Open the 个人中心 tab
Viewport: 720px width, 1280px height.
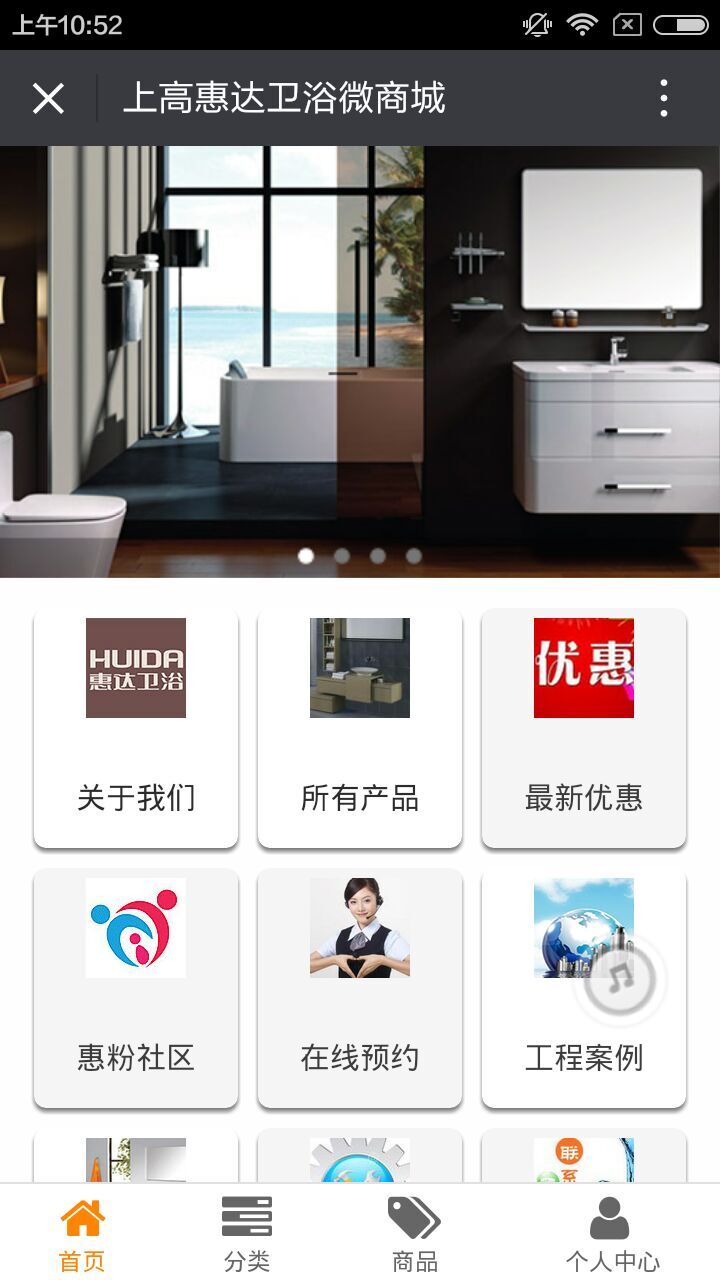(x=611, y=1234)
